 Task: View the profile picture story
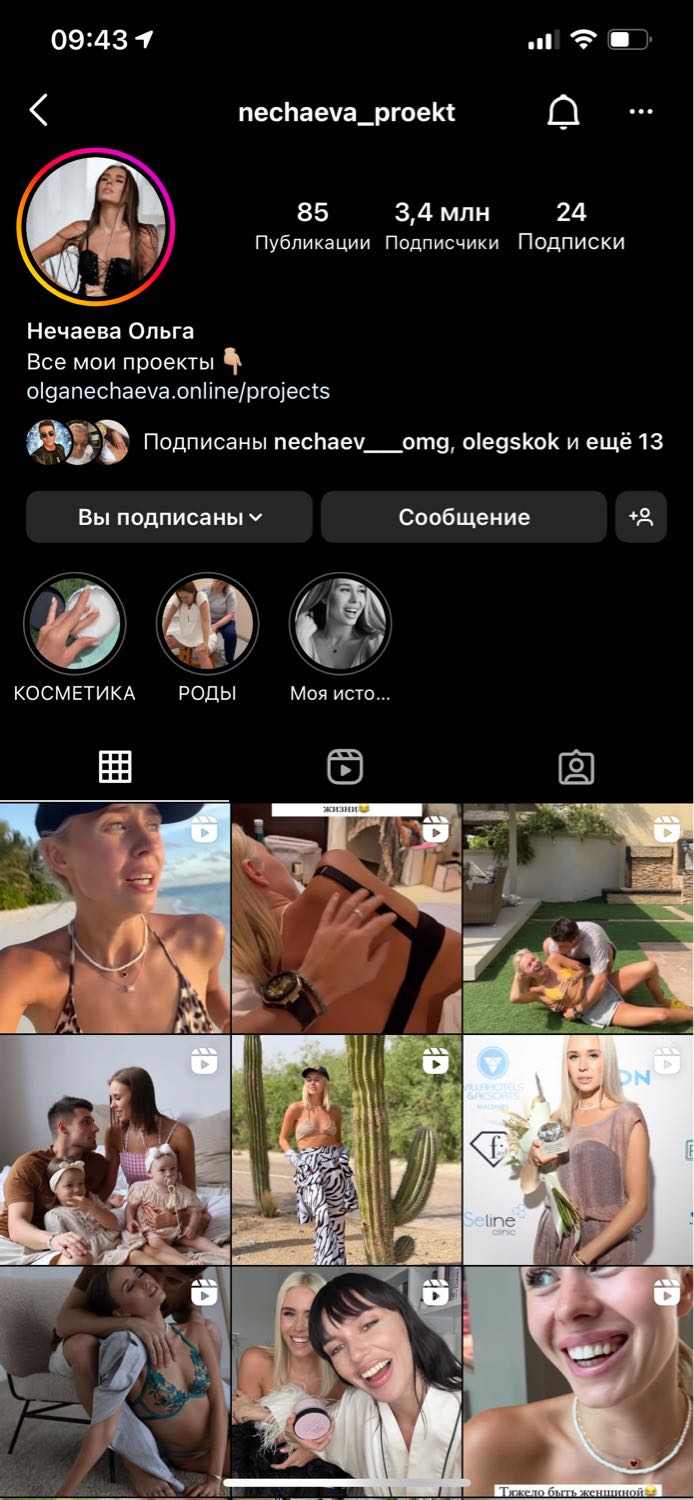[x=96, y=227]
